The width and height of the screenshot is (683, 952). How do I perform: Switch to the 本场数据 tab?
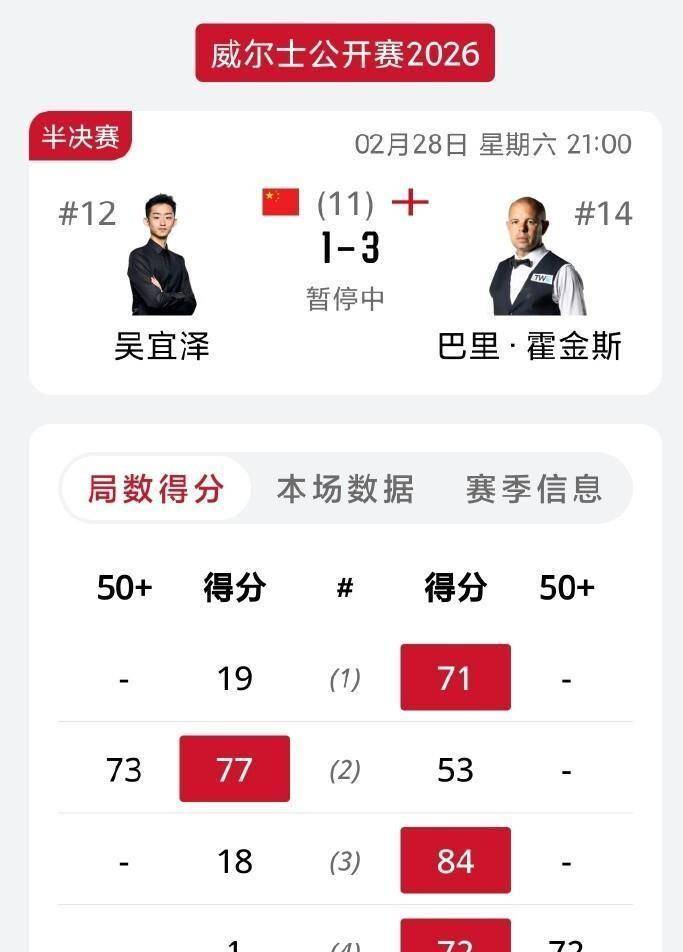(x=345, y=489)
